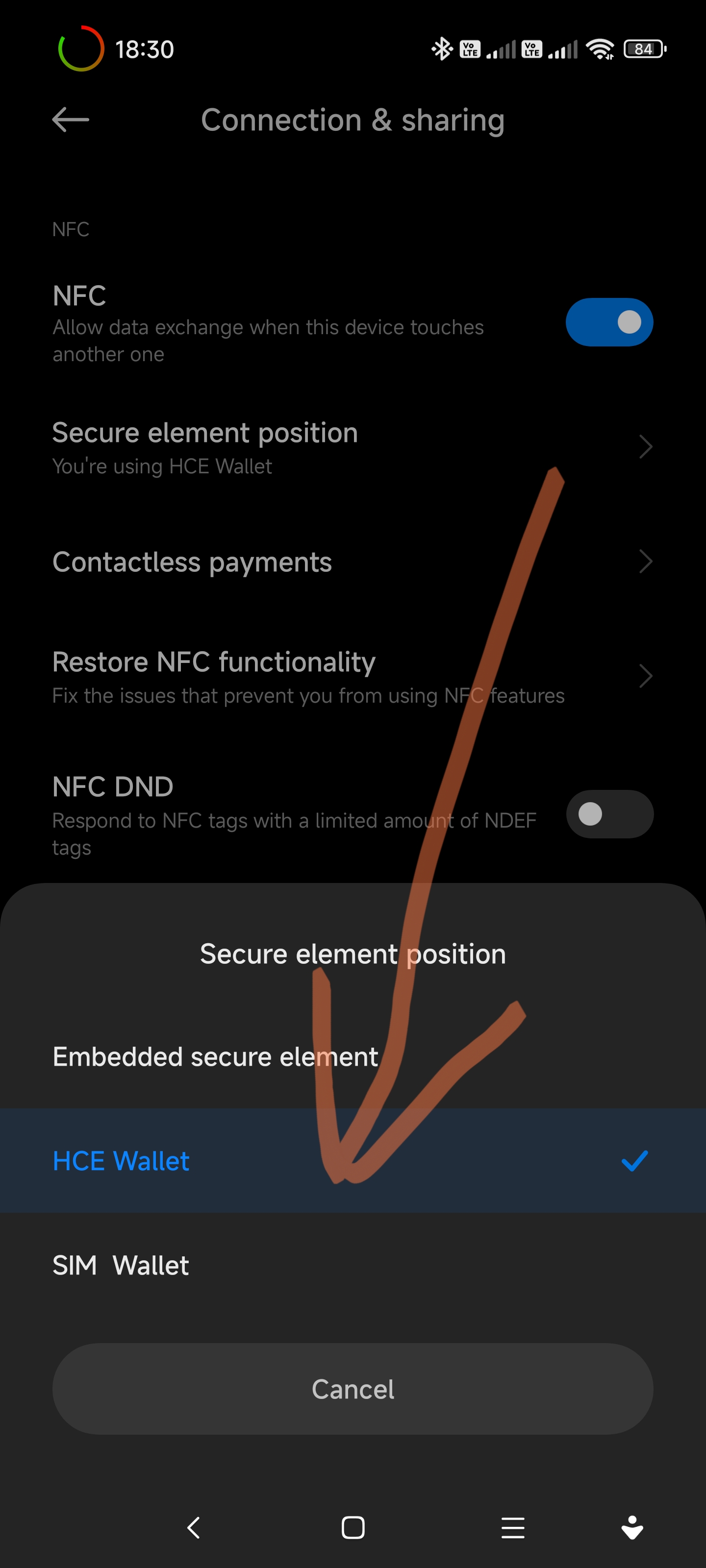The width and height of the screenshot is (706, 1568).
Task: Open Secure element position row
Action: [353, 447]
